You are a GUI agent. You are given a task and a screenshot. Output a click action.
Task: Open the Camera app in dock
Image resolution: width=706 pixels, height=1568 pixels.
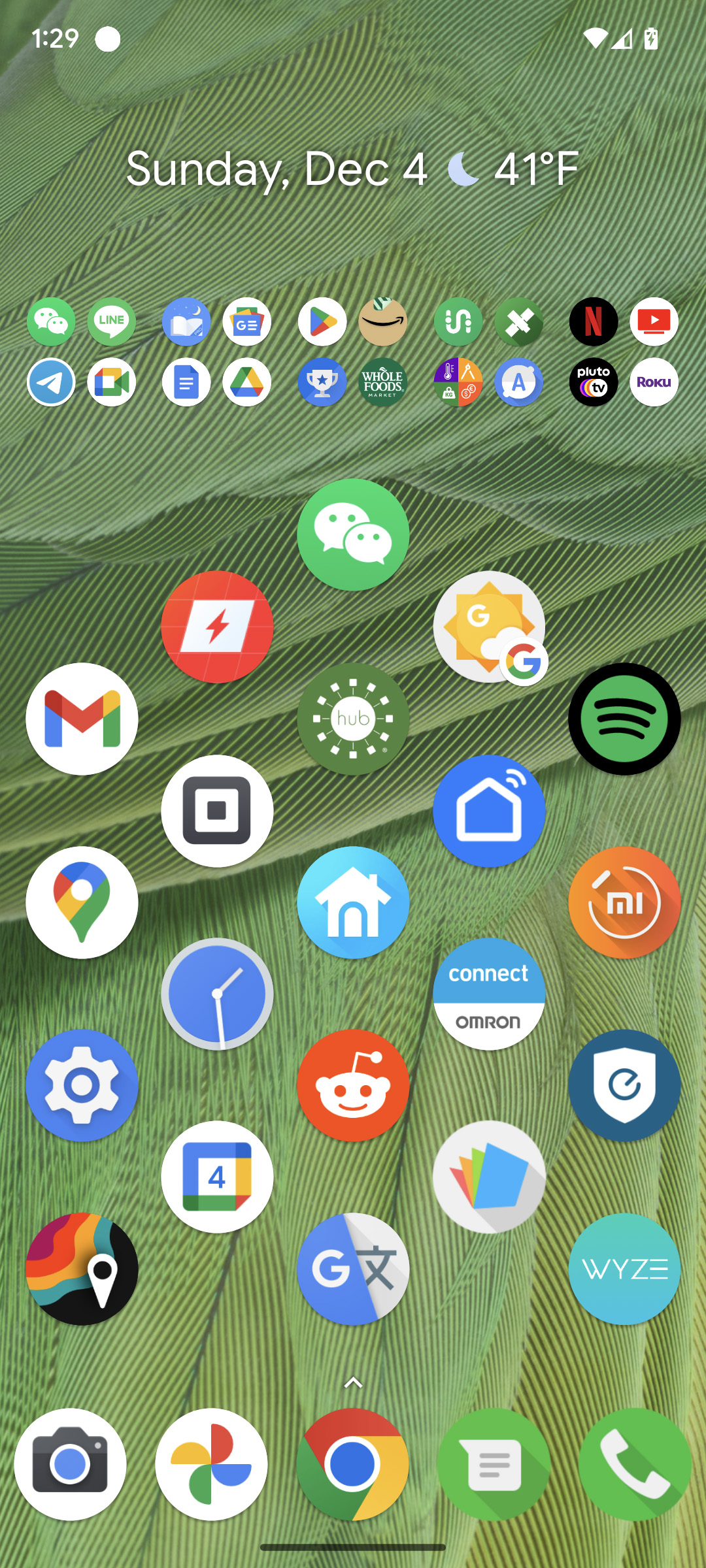pos(71,1464)
